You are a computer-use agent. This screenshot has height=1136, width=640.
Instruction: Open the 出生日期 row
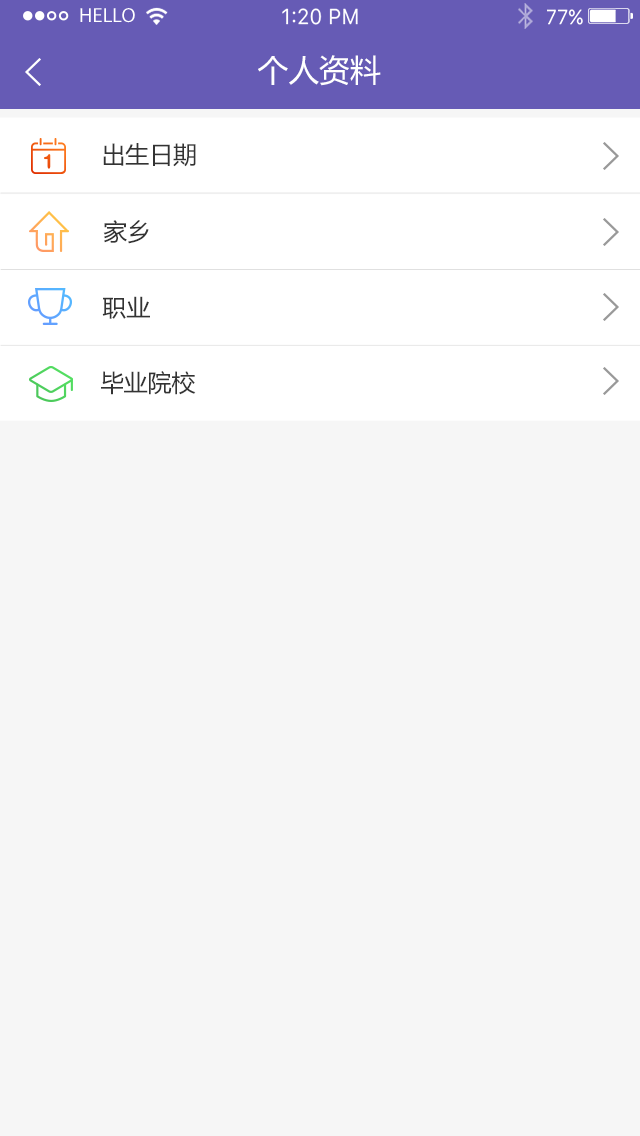pyautogui.click(x=320, y=156)
